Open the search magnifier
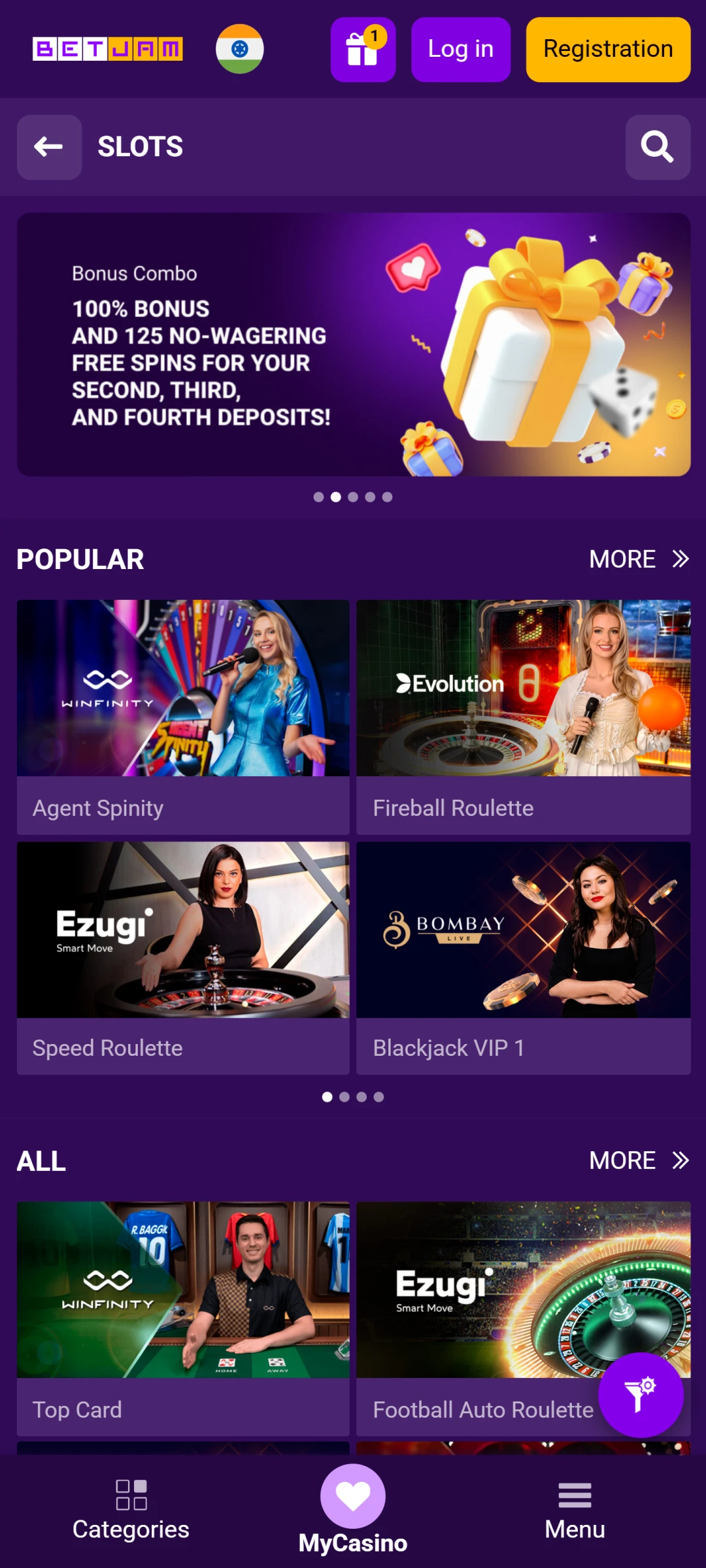The height and width of the screenshot is (1568, 706). pyautogui.click(x=657, y=147)
